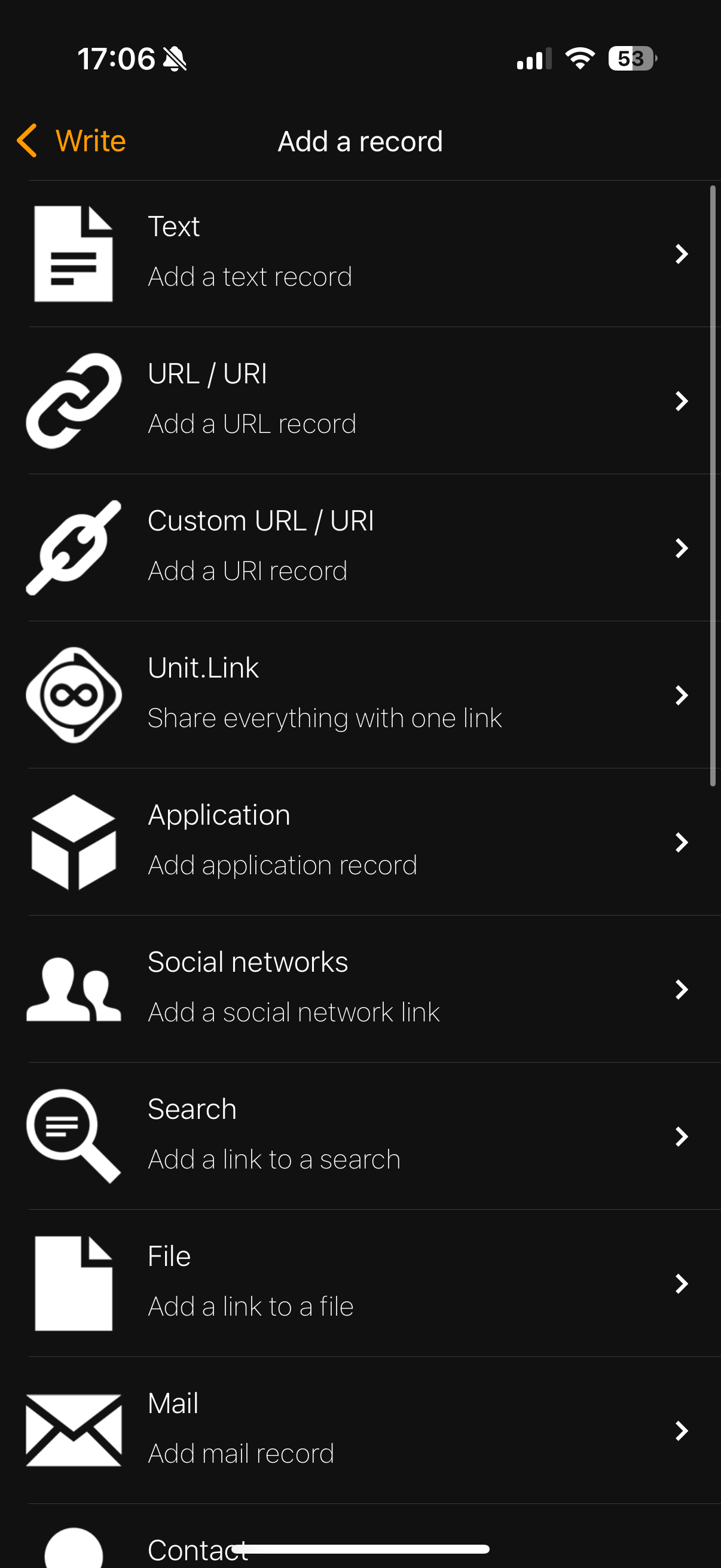Screen dimensions: 721x1568
Task: Tap the chevron next to Mail
Action: click(x=682, y=1431)
